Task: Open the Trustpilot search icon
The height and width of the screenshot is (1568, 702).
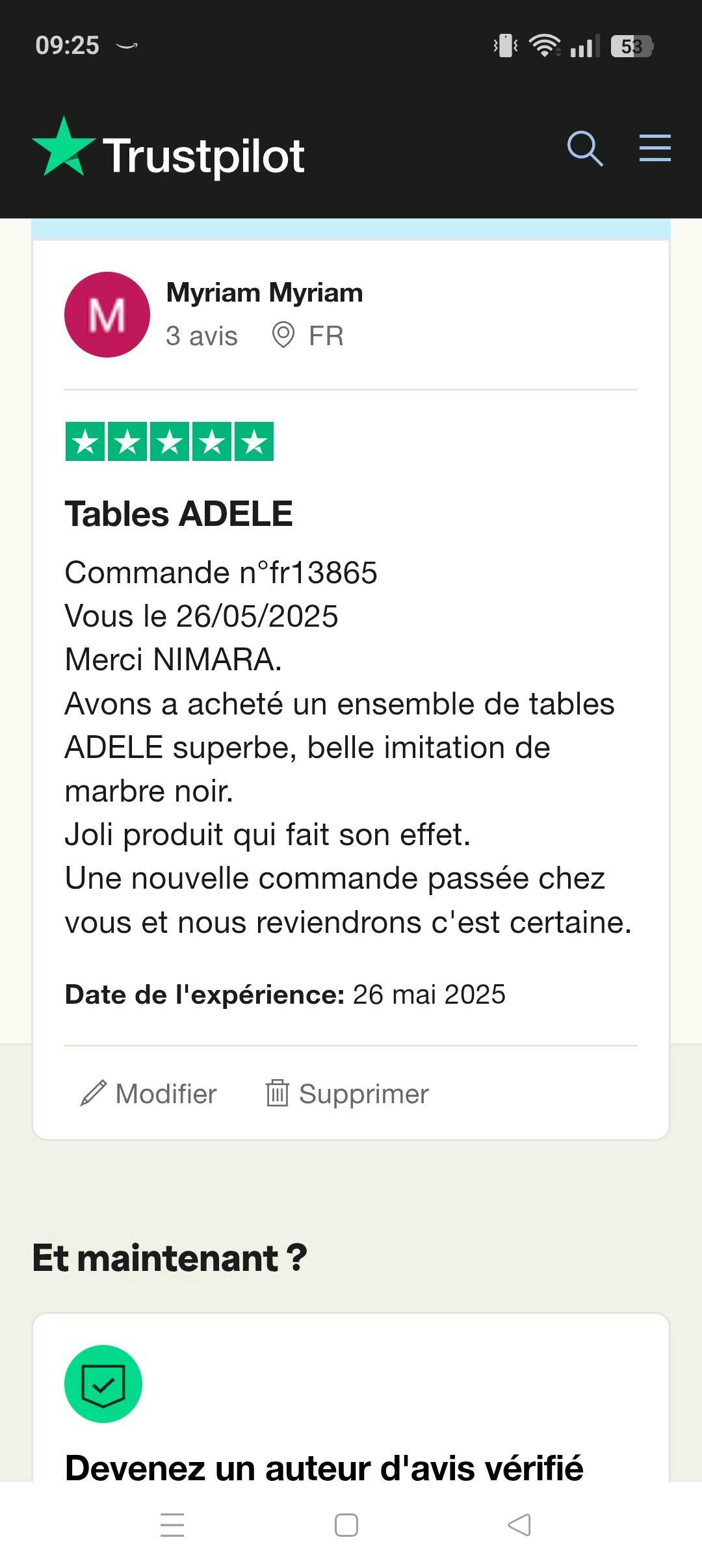Action: [x=585, y=149]
